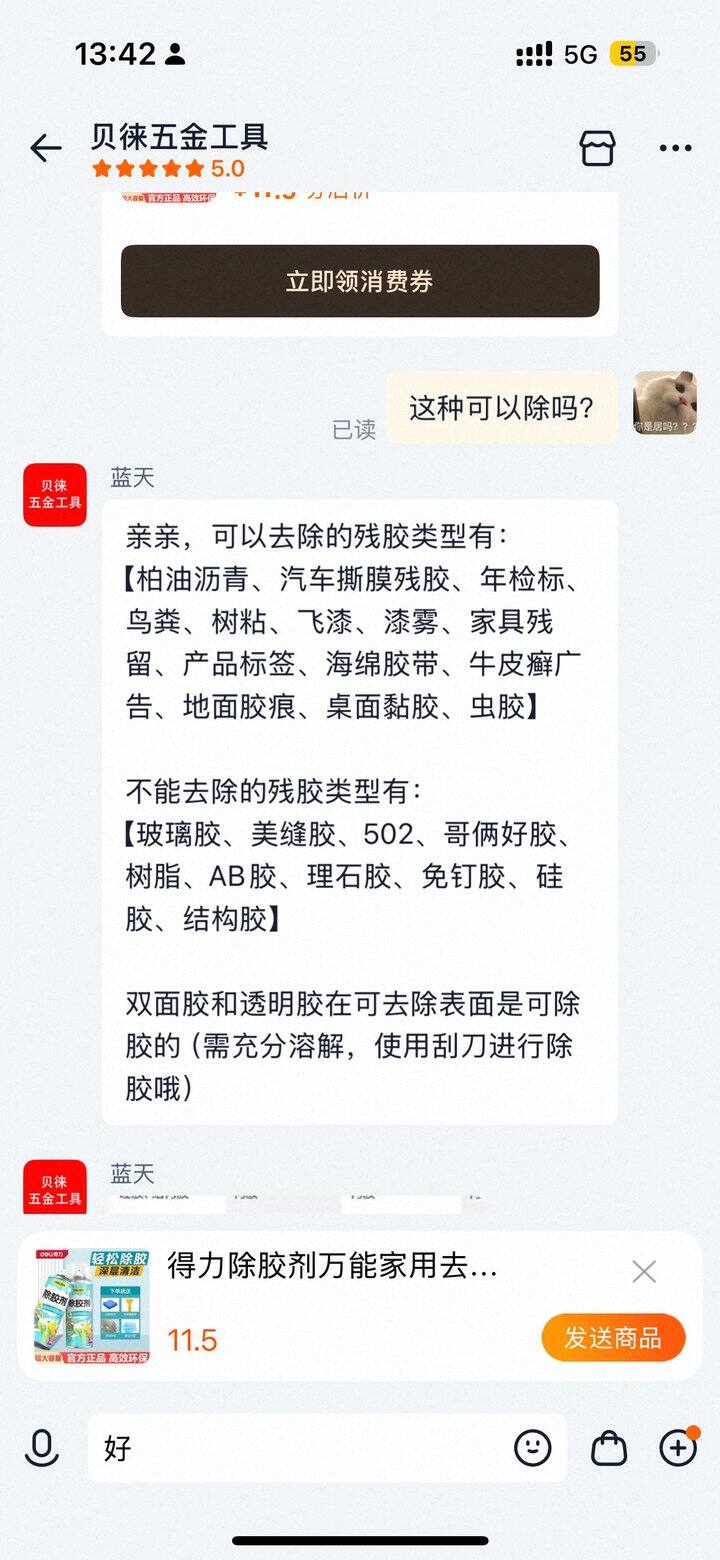The width and height of the screenshot is (720, 1560).
Task: Dismiss the 得力除胶剂 product card
Action: [644, 1272]
